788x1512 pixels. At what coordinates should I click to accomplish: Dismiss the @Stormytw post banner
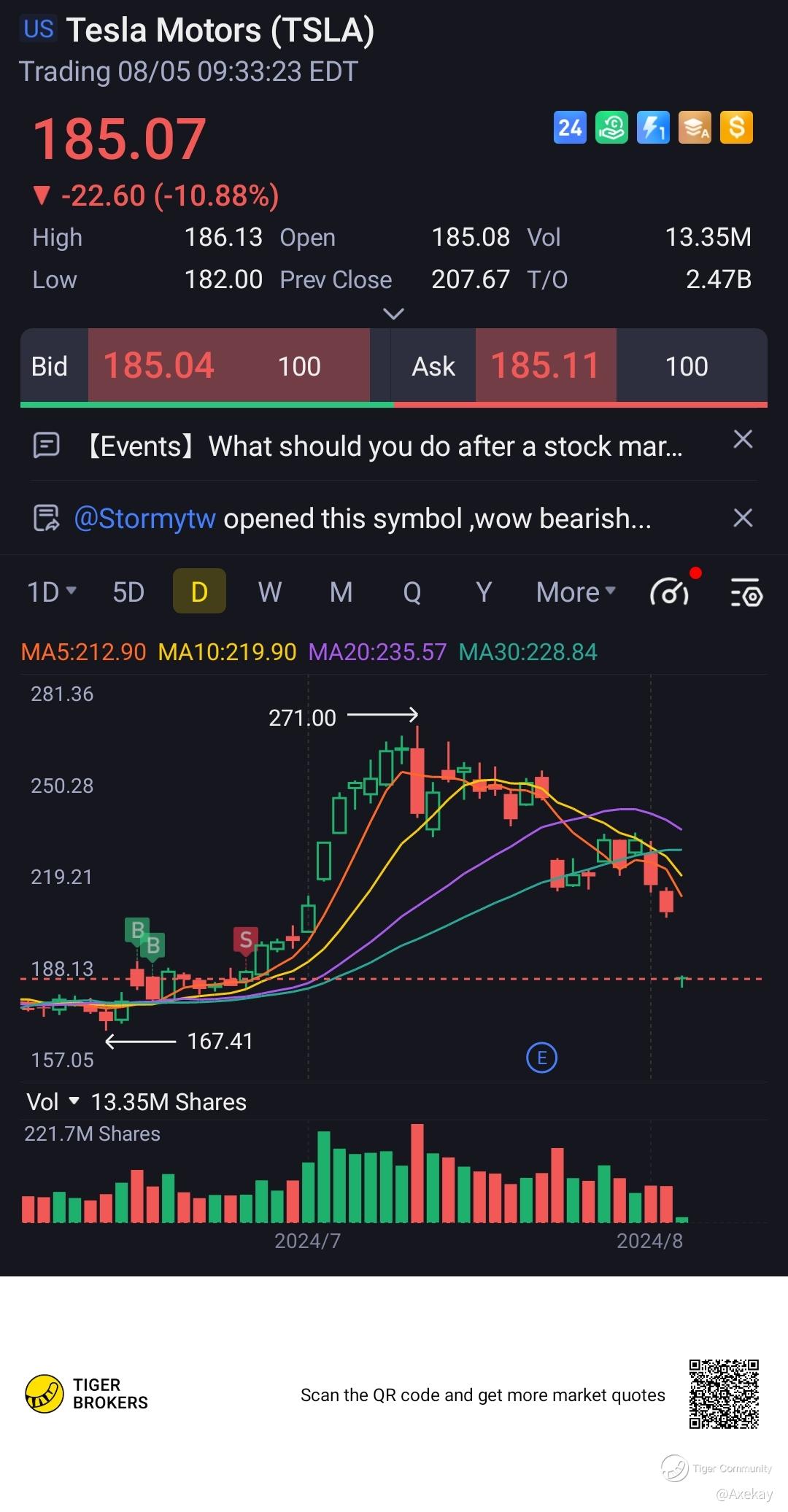coord(743,518)
